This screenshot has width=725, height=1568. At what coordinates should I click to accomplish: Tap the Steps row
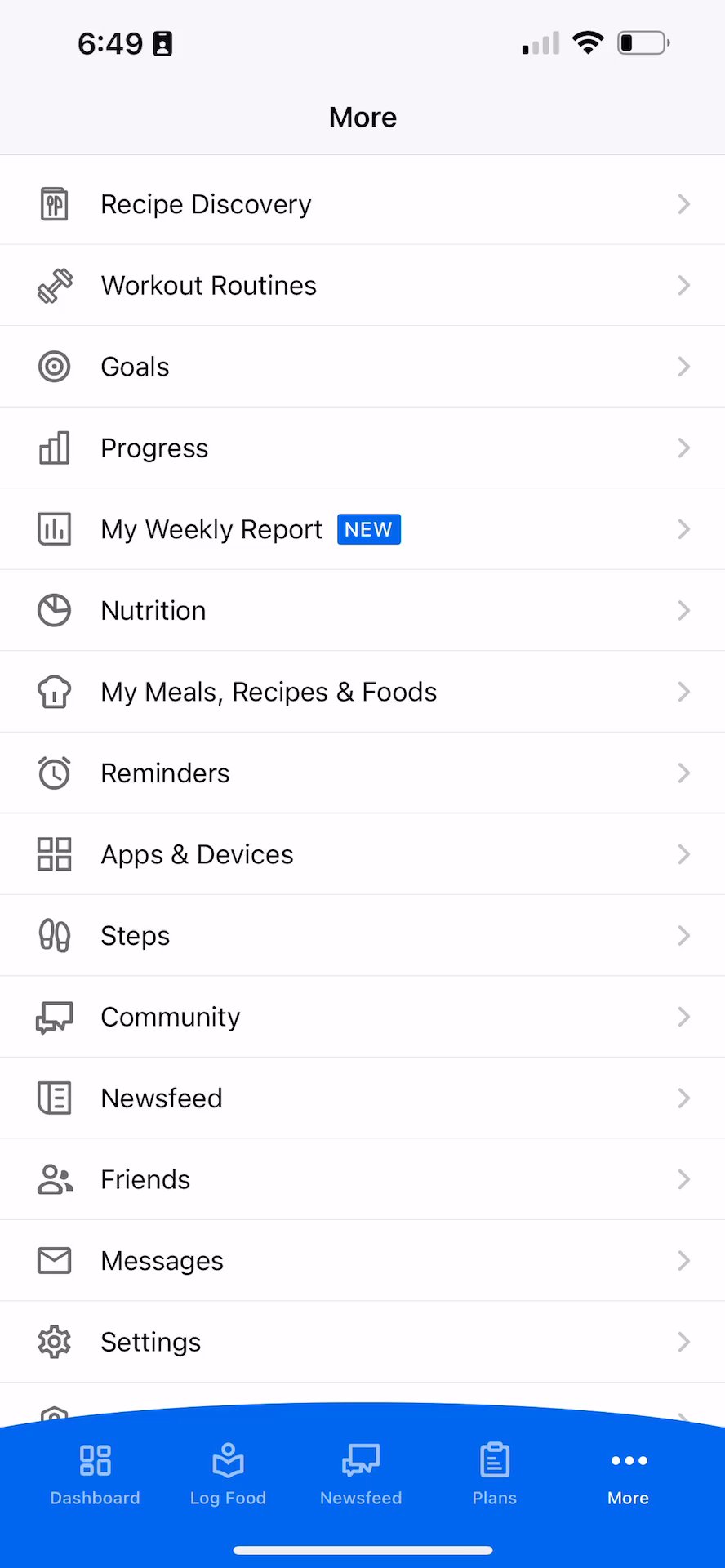pyautogui.click(x=362, y=935)
